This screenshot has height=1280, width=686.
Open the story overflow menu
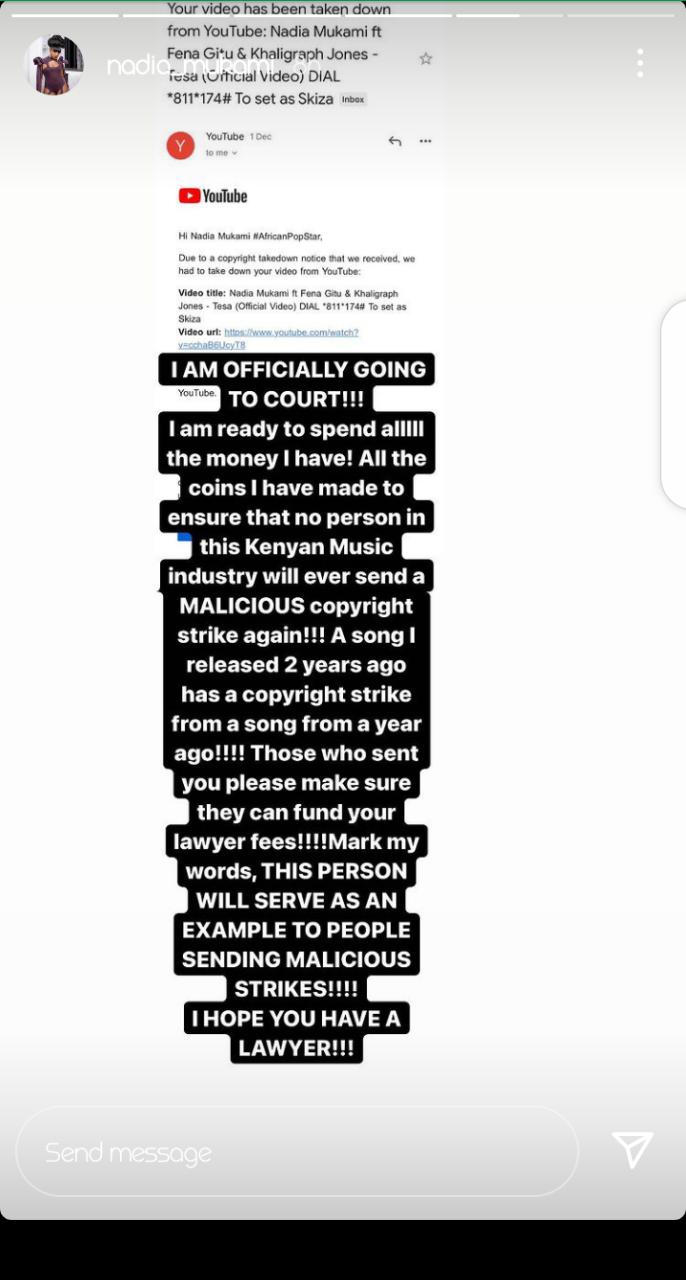click(x=640, y=63)
